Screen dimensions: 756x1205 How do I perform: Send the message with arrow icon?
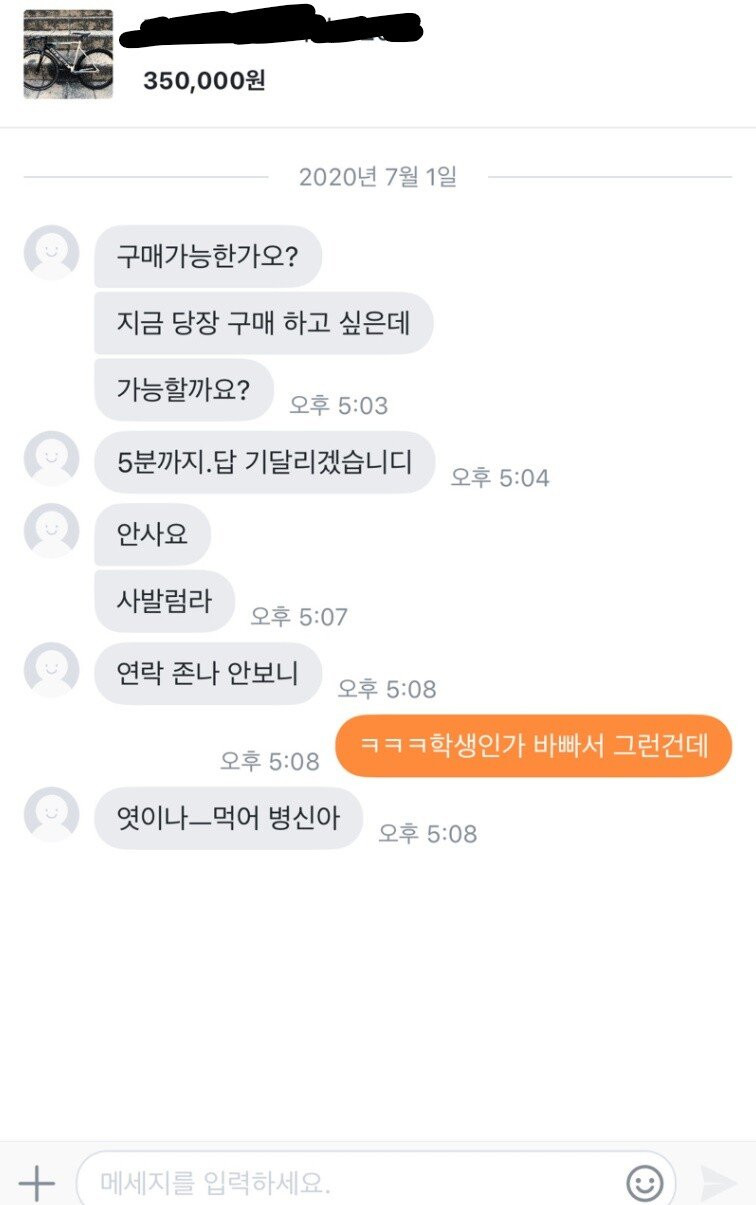(x=718, y=1183)
